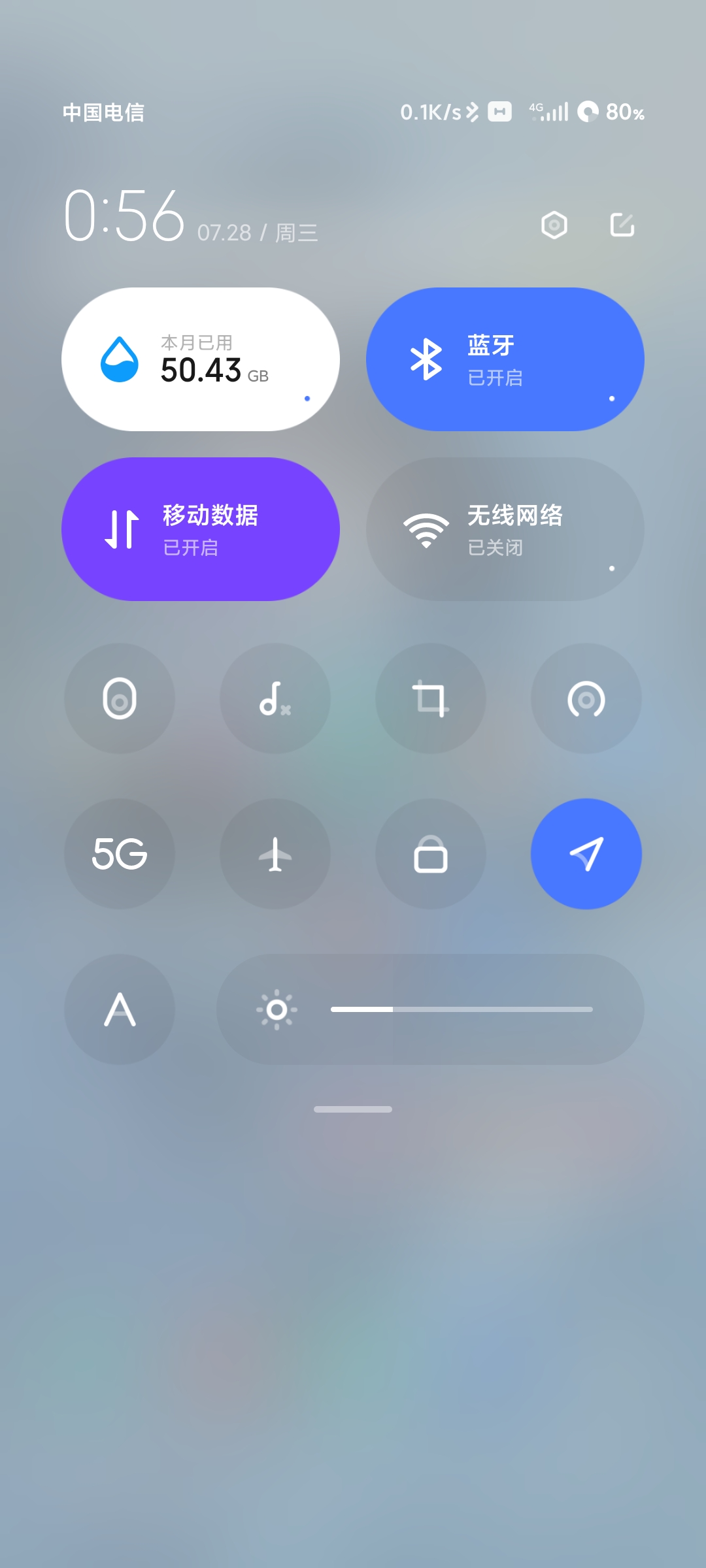Screen dimensions: 706x1568
Task: Toggle auto brightness (A button)
Action: pos(120,1009)
